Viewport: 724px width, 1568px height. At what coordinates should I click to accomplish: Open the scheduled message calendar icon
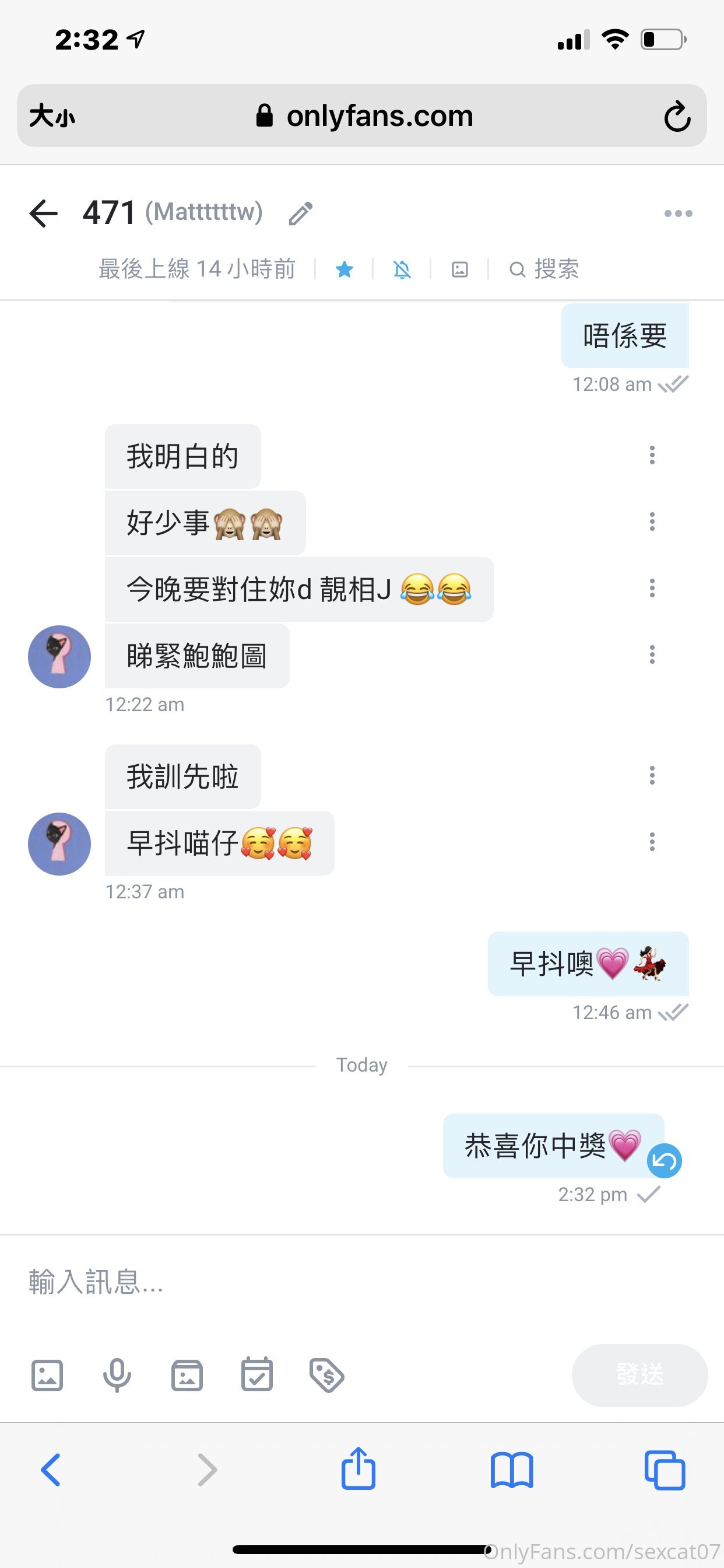(256, 1375)
